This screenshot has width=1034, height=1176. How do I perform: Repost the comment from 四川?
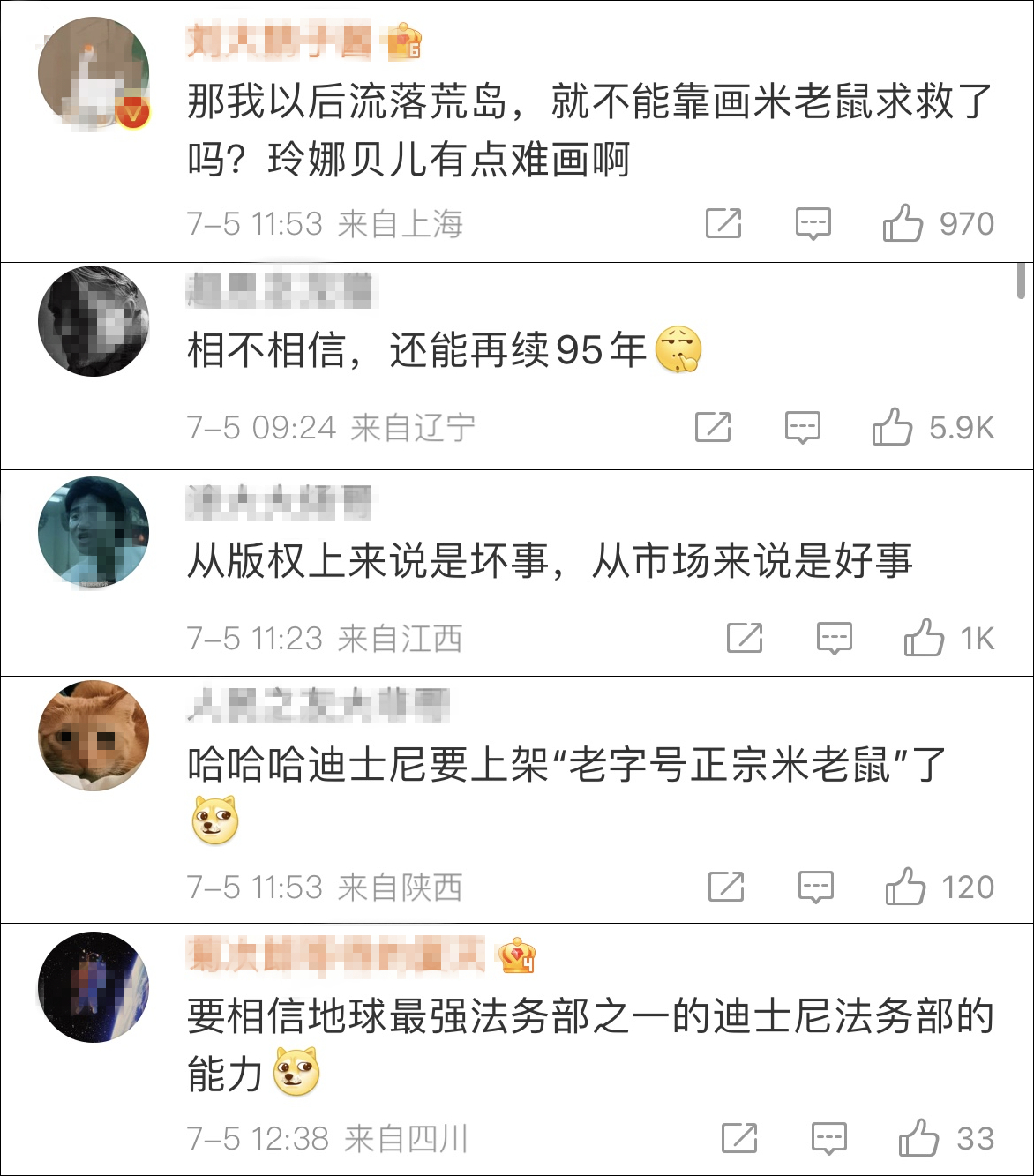pyautogui.click(x=739, y=1138)
